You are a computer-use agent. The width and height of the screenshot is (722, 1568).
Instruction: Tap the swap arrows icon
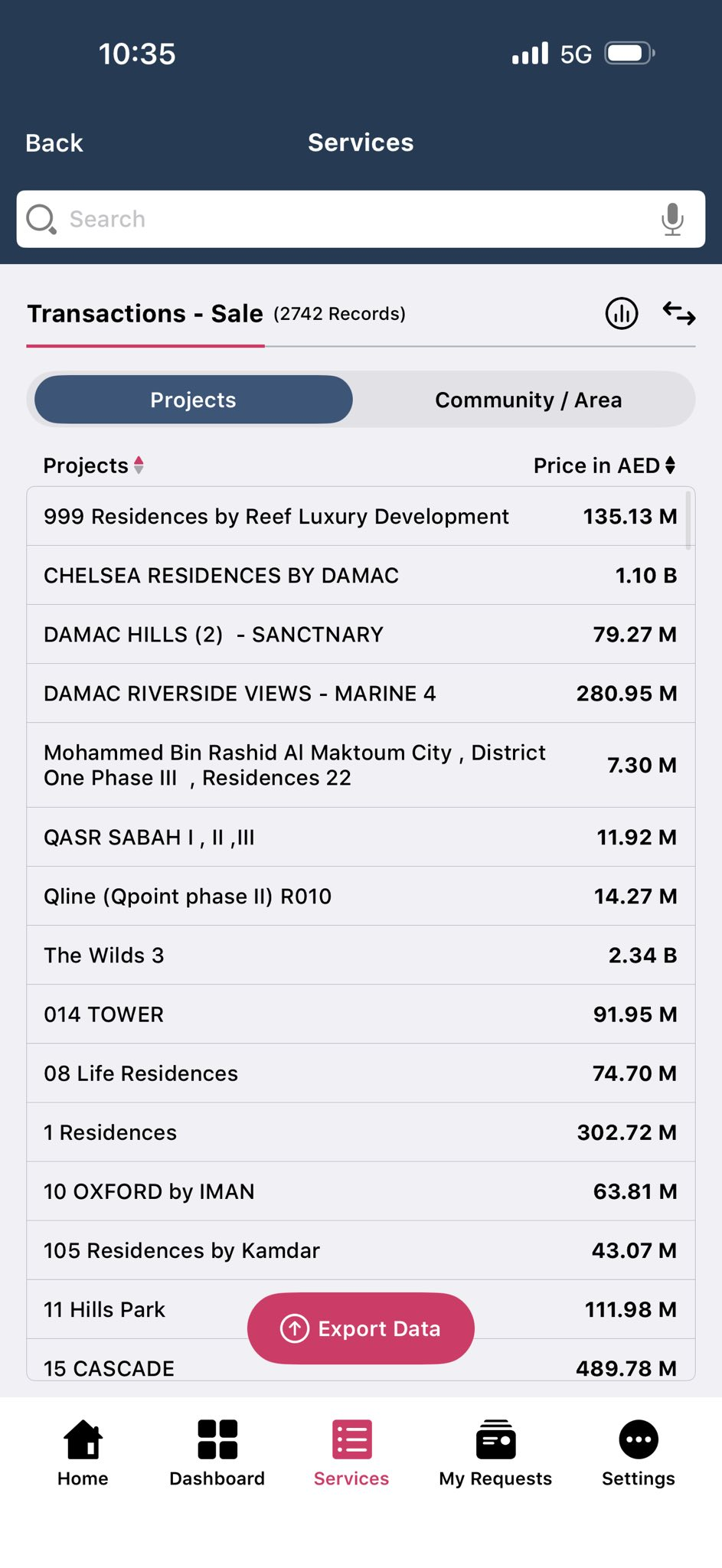tap(678, 314)
